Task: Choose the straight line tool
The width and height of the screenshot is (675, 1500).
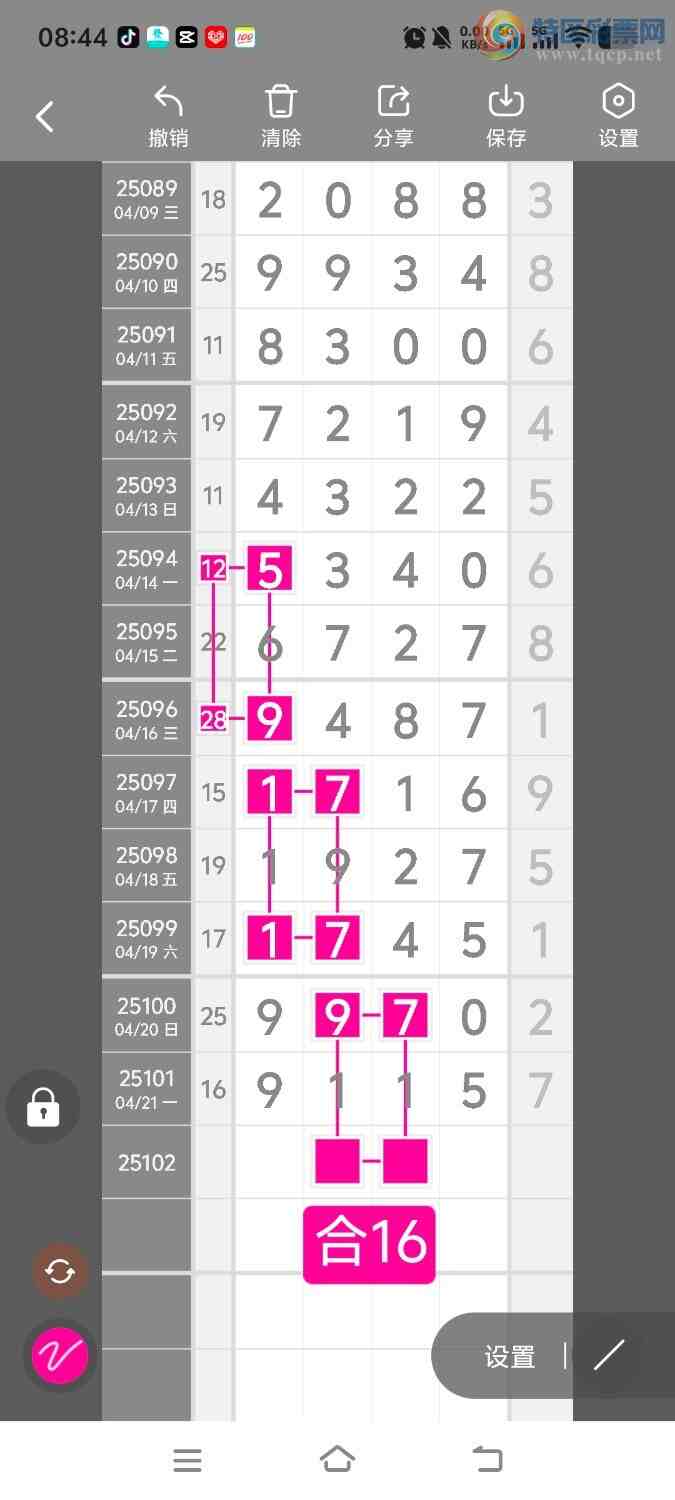Action: click(x=608, y=1356)
